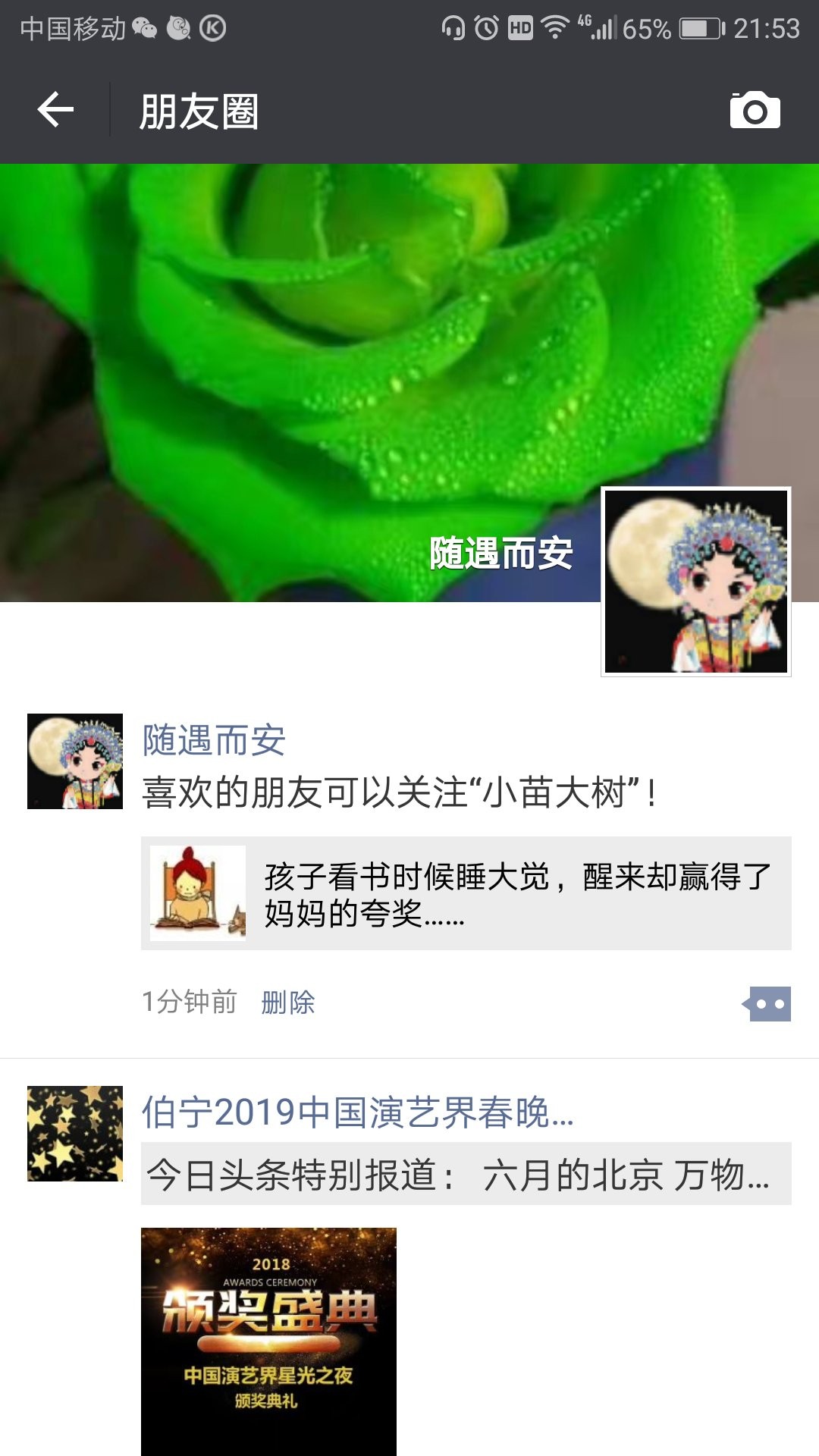
Task: View the 颁奖盛典 image in the post
Action: coord(268,1341)
